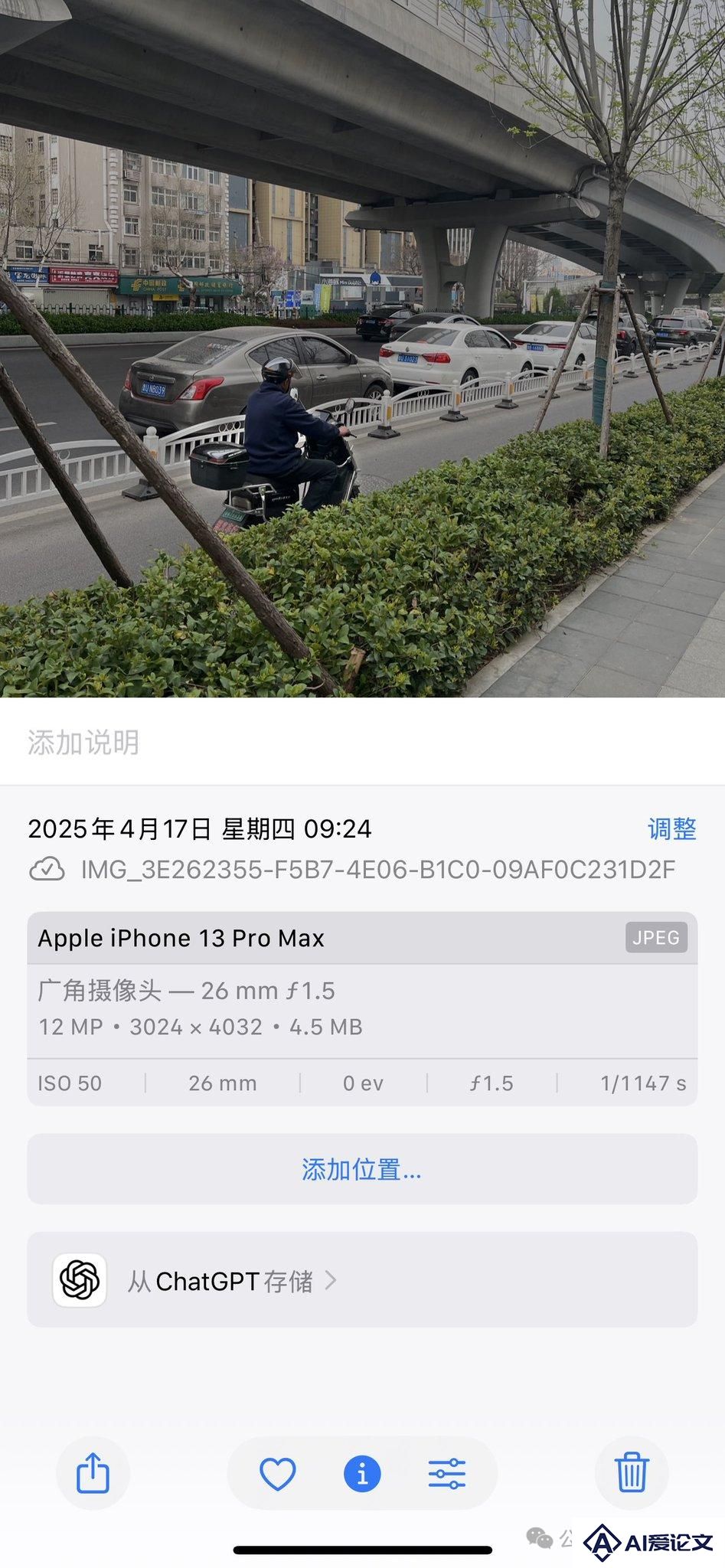
Task: Delete this photo with the trash icon
Action: 632,1473
